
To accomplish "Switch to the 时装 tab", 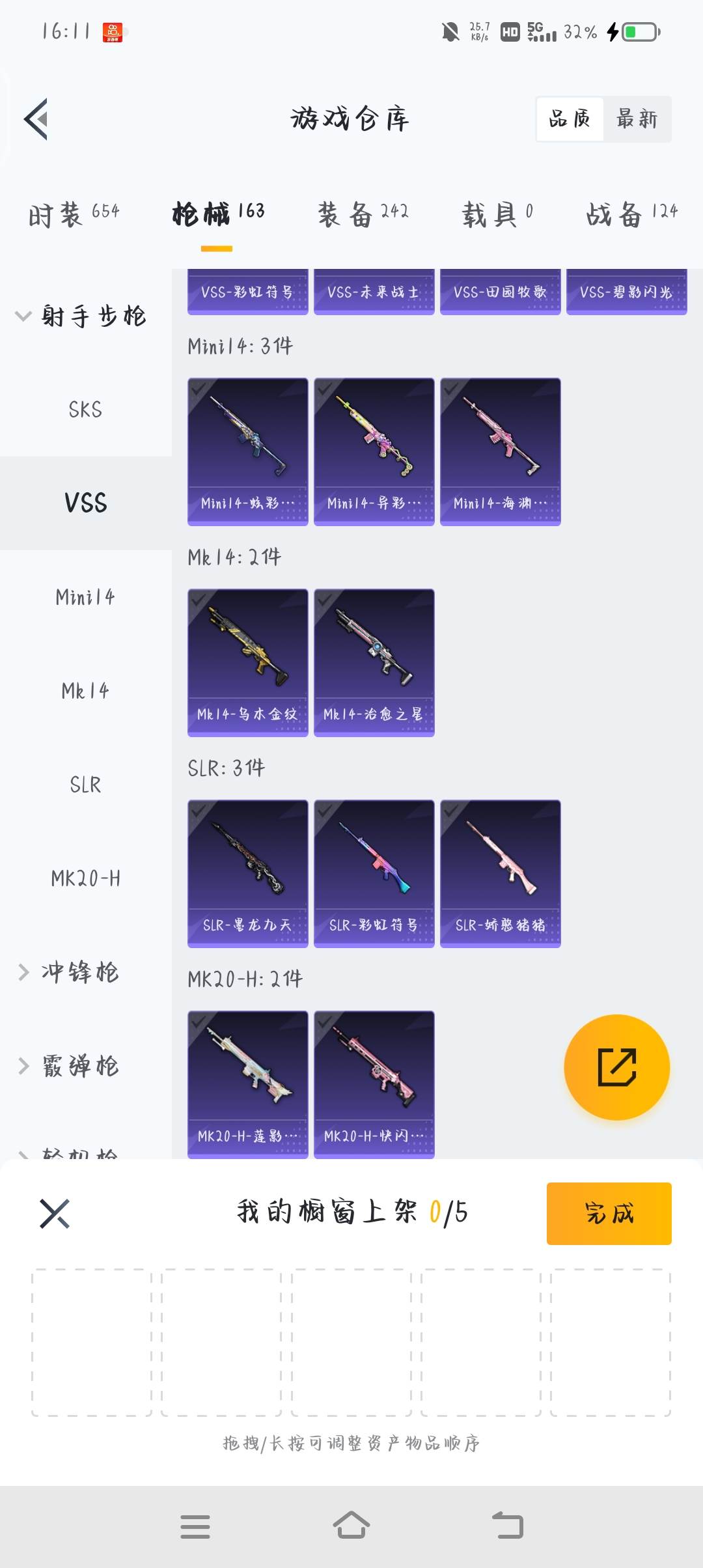I will (74, 213).
